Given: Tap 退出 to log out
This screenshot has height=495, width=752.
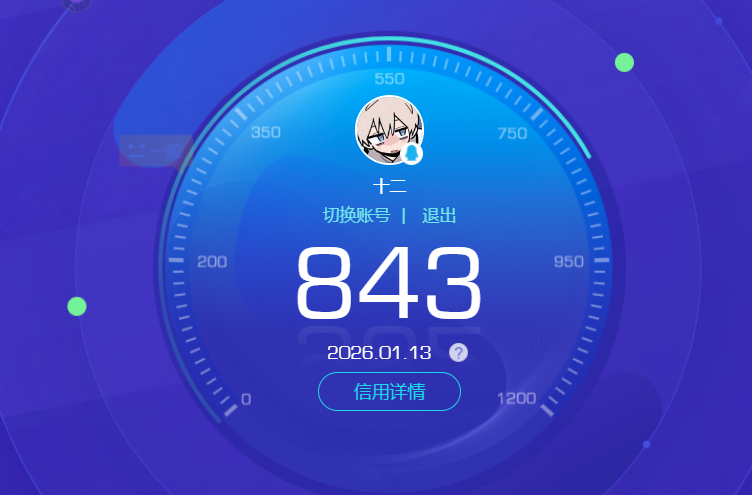Looking at the screenshot, I should [439, 216].
